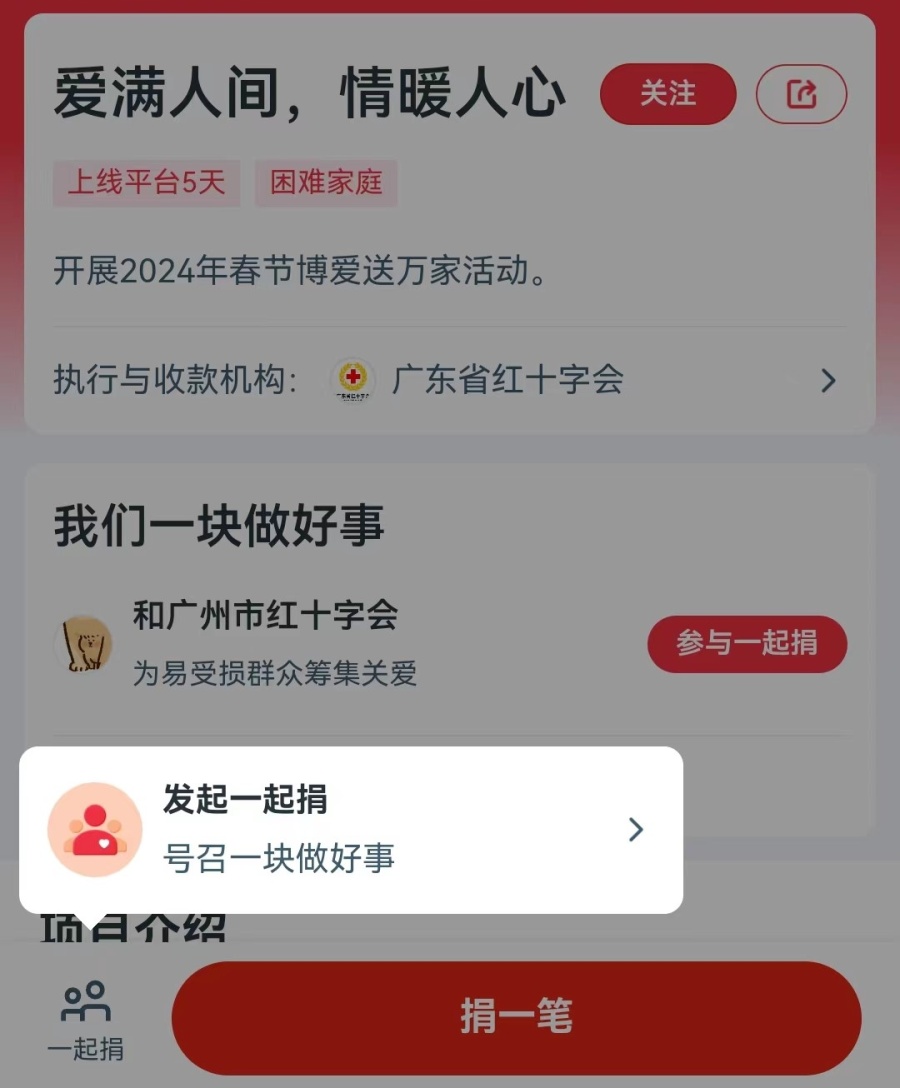Share this donation project
This screenshot has width=900, height=1088.
(x=801, y=94)
